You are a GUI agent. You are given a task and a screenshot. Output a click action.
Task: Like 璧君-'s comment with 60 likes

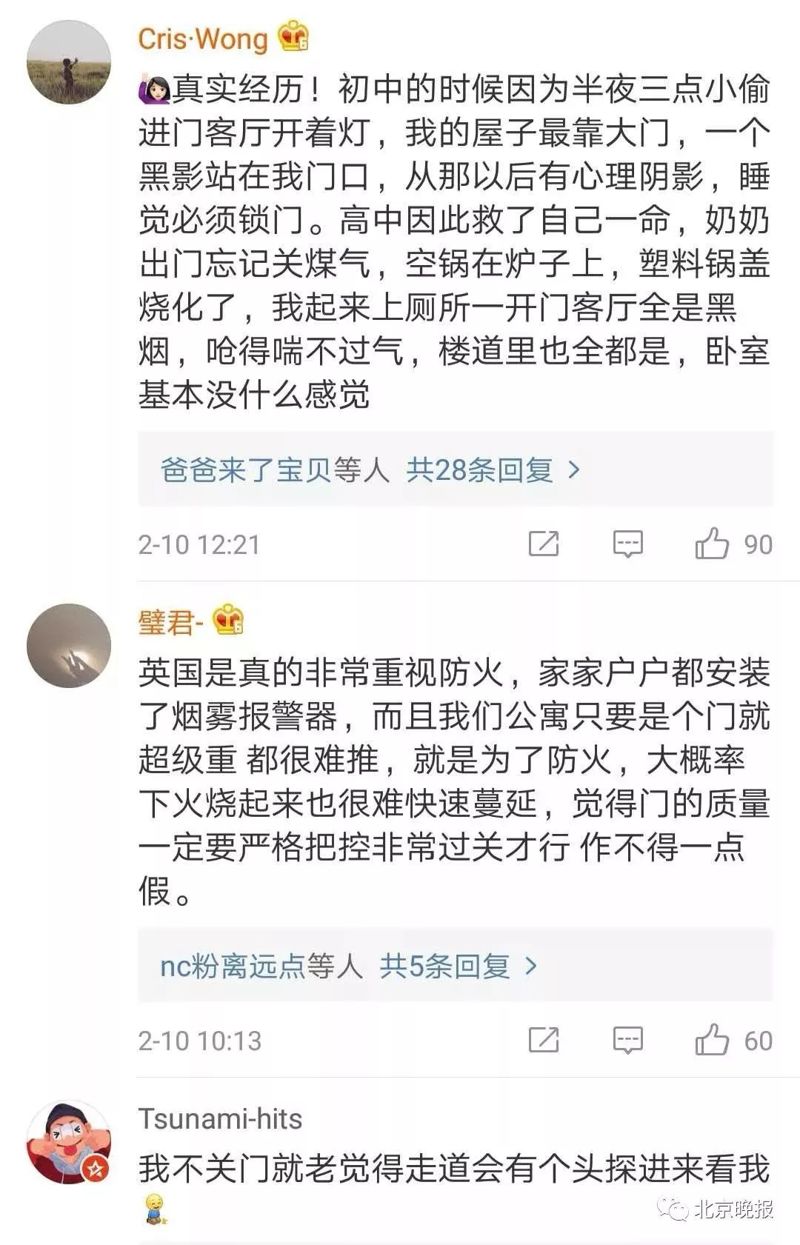(x=713, y=1040)
